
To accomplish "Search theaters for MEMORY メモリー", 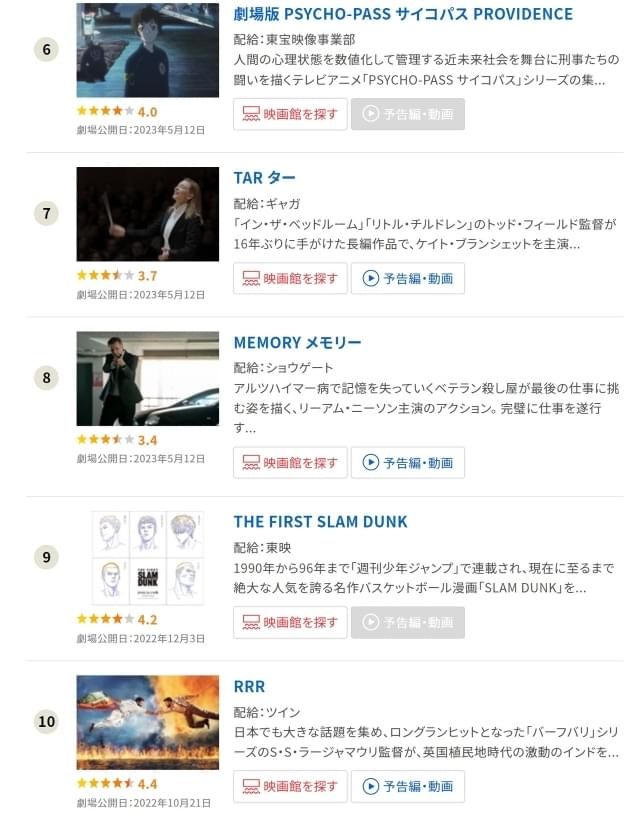I will (290, 462).
